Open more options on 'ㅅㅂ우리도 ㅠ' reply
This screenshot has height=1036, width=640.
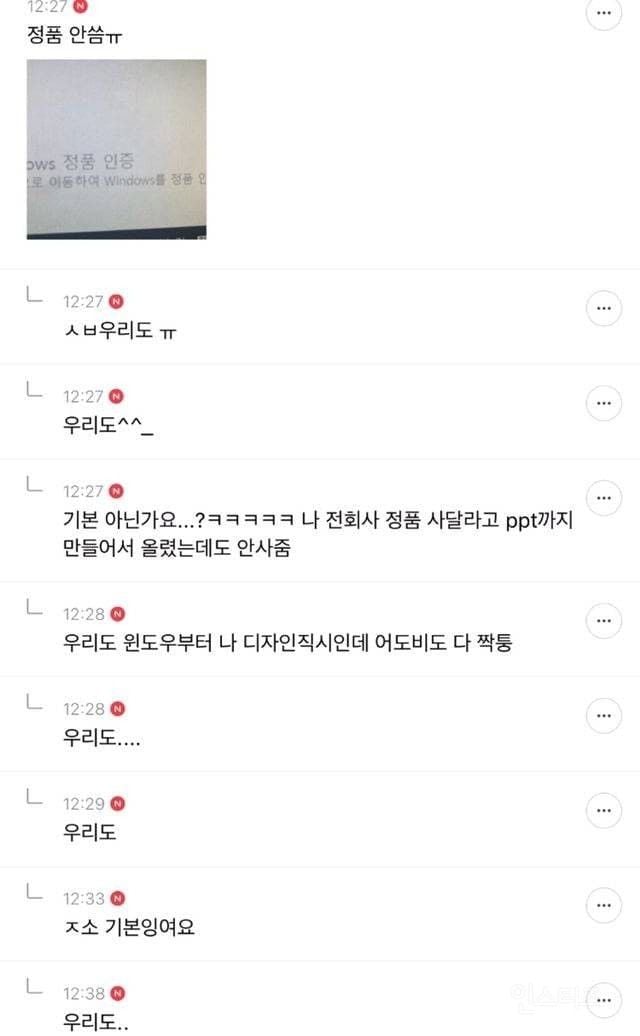tap(604, 309)
